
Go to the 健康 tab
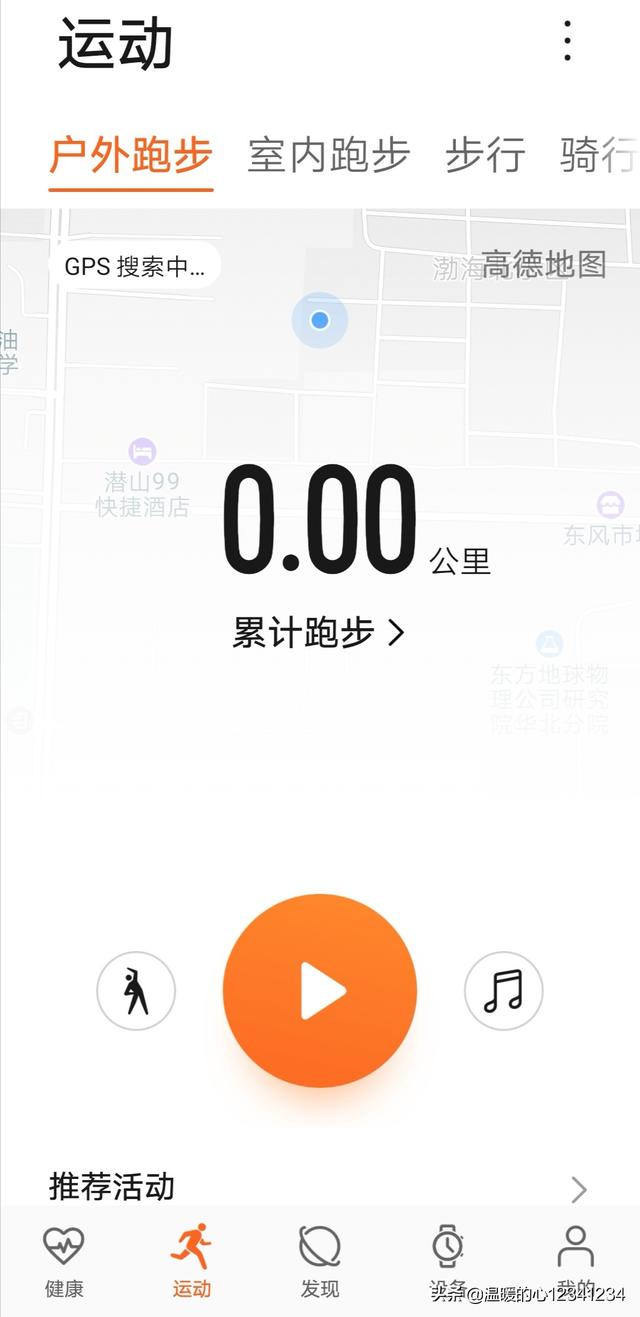[x=64, y=1260]
